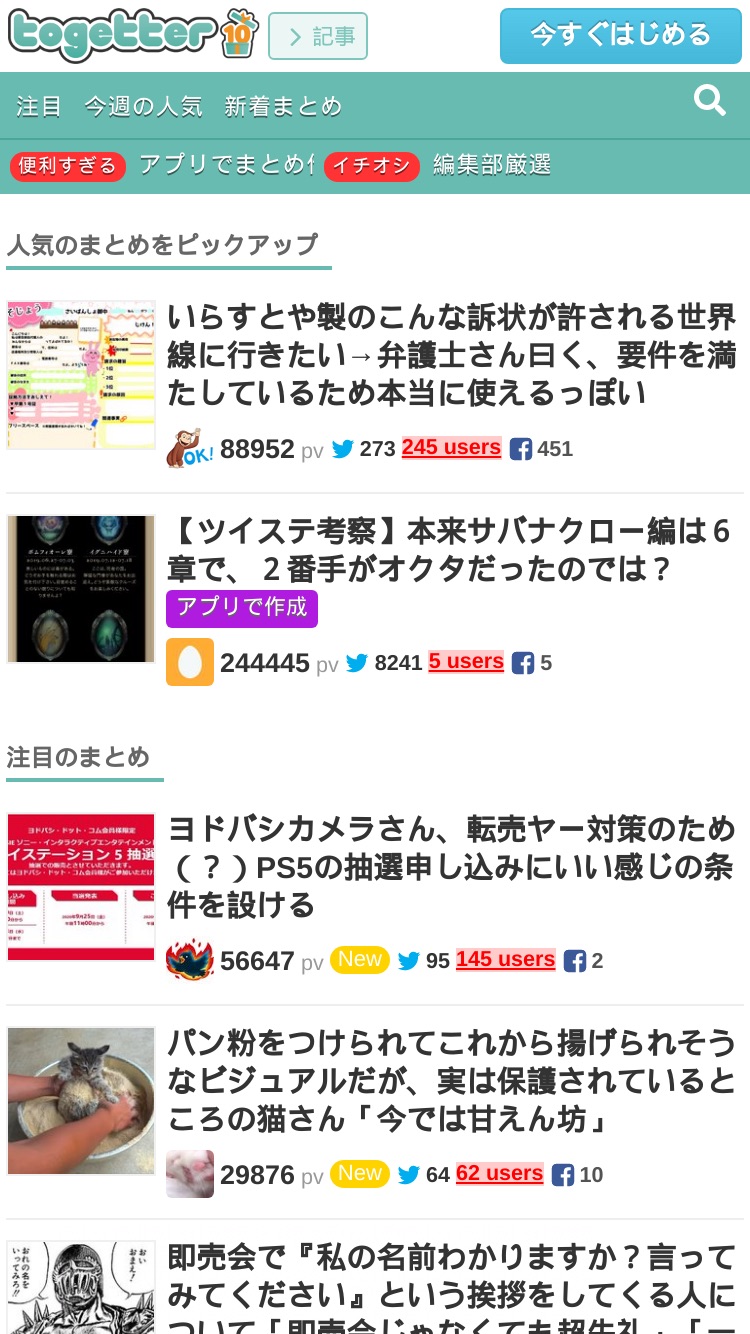This screenshot has height=1334, width=750.
Task: Open the 編集部厳選 link
Action: click(492, 164)
